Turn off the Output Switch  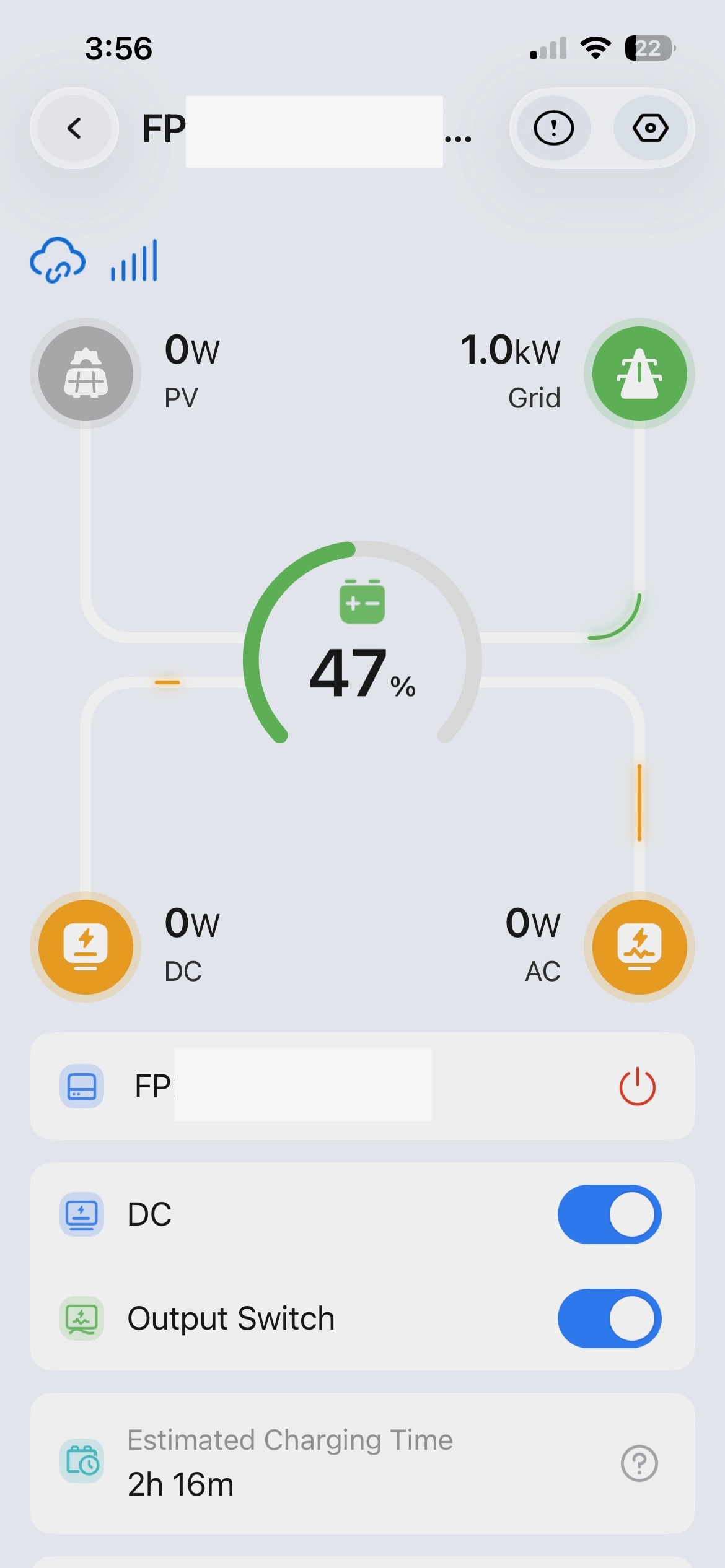click(610, 1318)
